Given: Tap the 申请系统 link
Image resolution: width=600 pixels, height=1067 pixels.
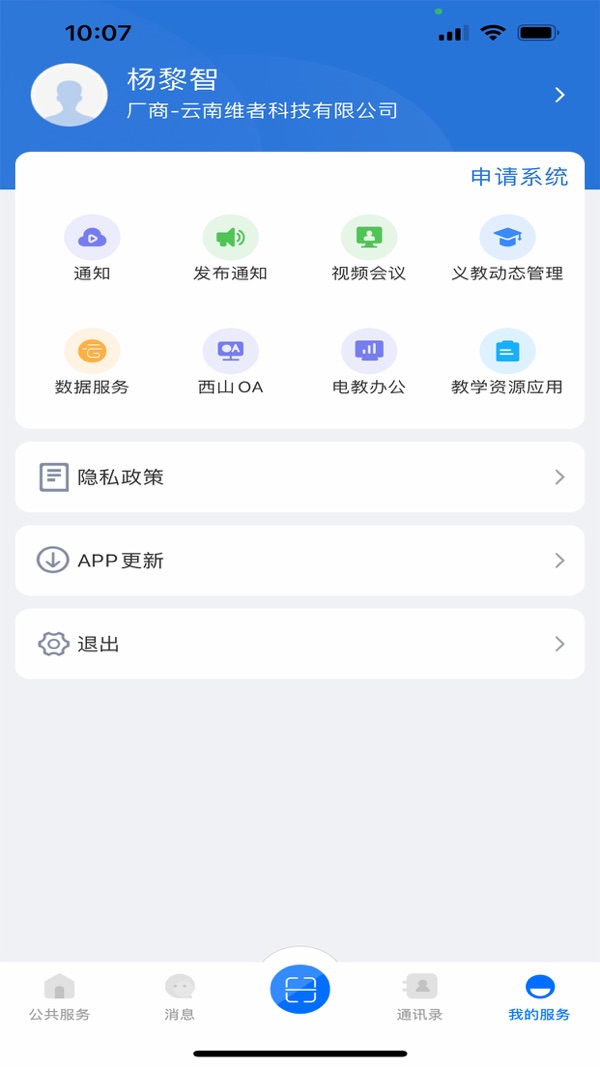Looking at the screenshot, I should [519, 177].
